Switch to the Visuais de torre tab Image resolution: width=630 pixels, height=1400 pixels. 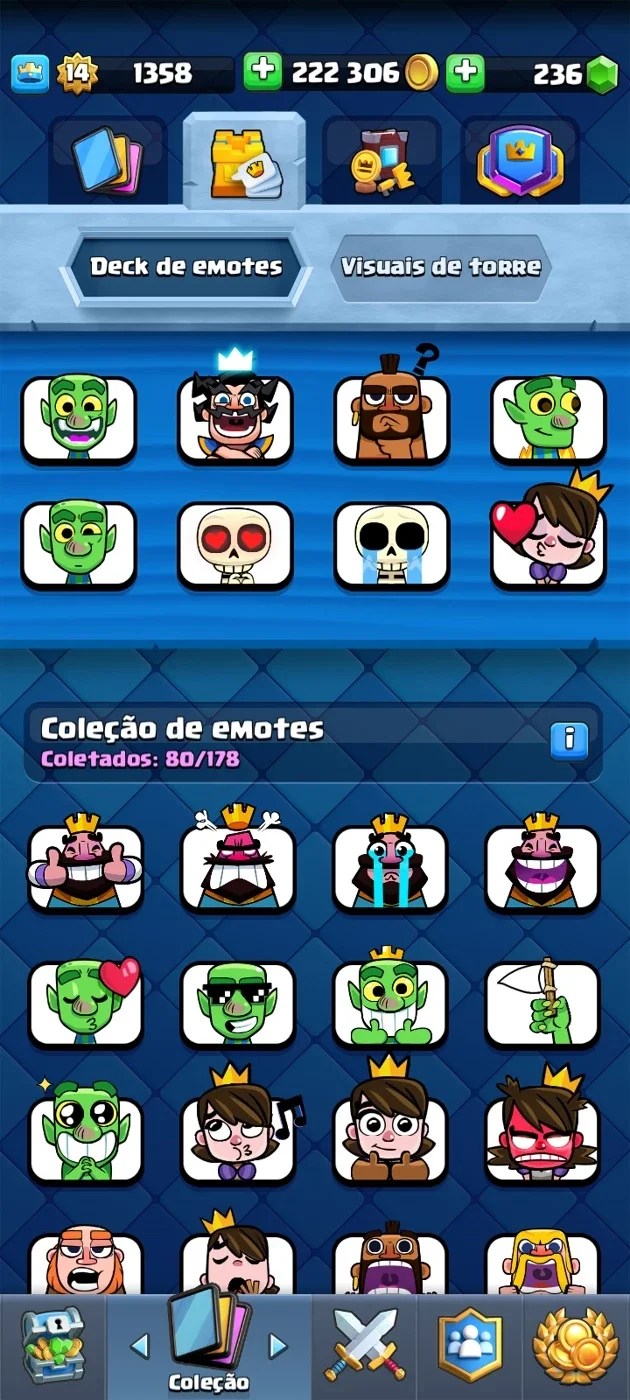click(441, 267)
